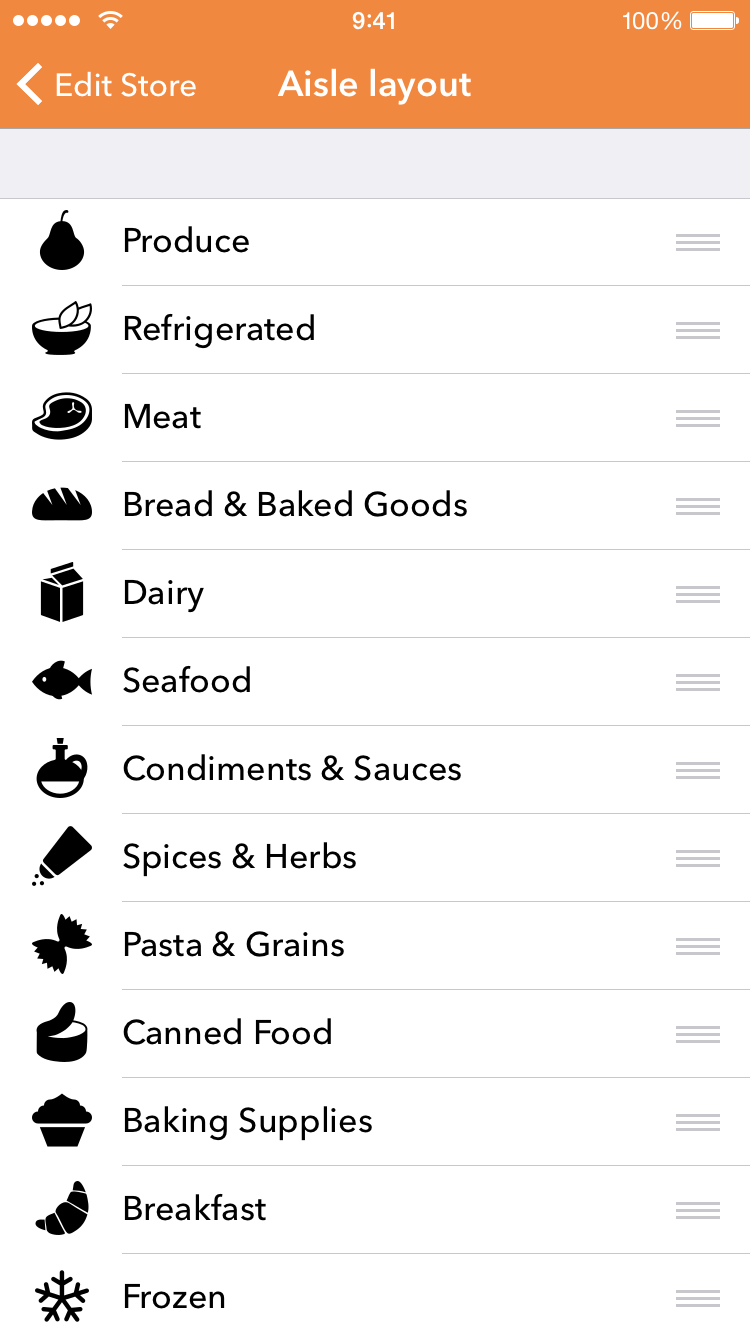Select the Canned Food row

(375, 1034)
